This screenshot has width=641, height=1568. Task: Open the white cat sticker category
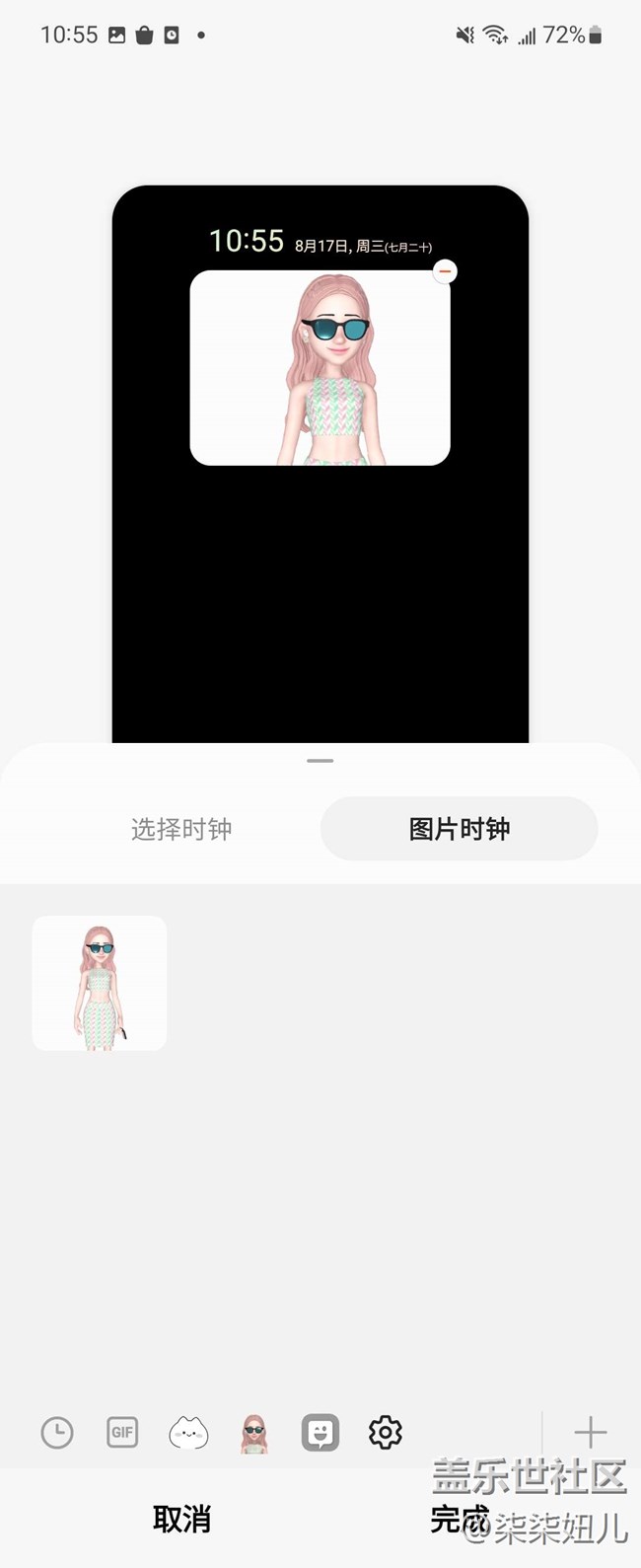click(x=188, y=1432)
